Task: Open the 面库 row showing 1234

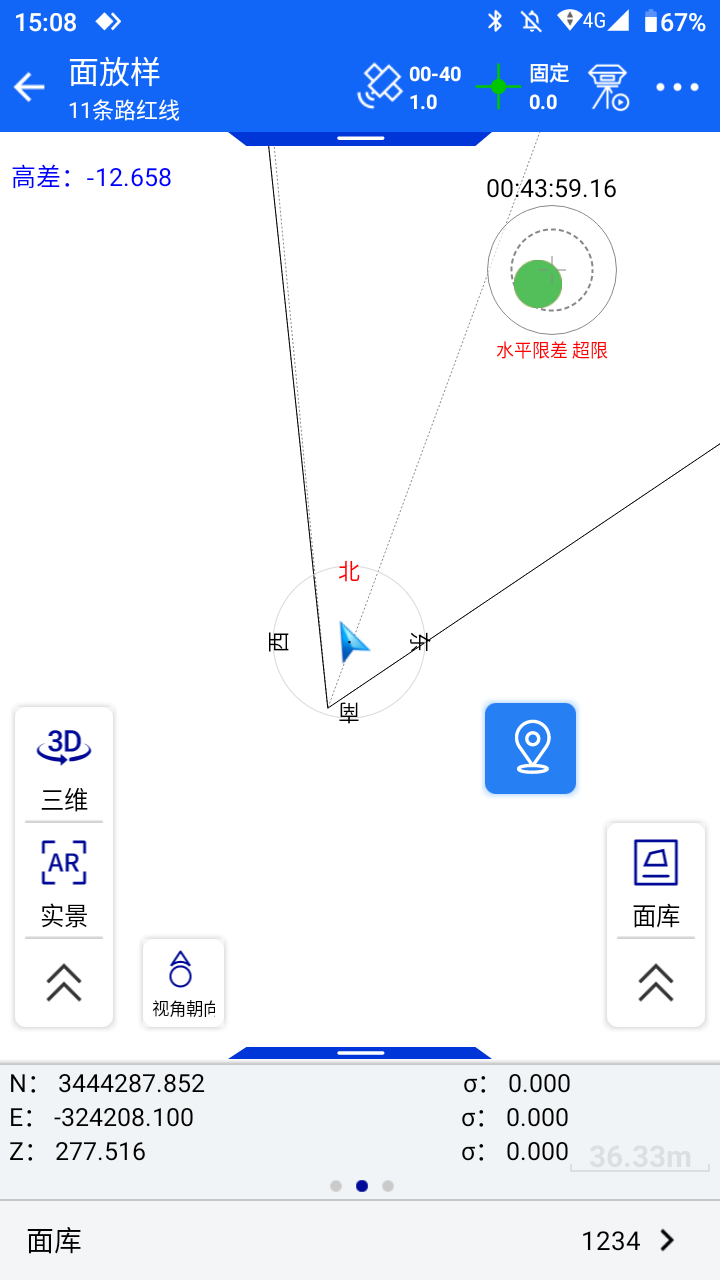Action: click(x=360, y=1241)
